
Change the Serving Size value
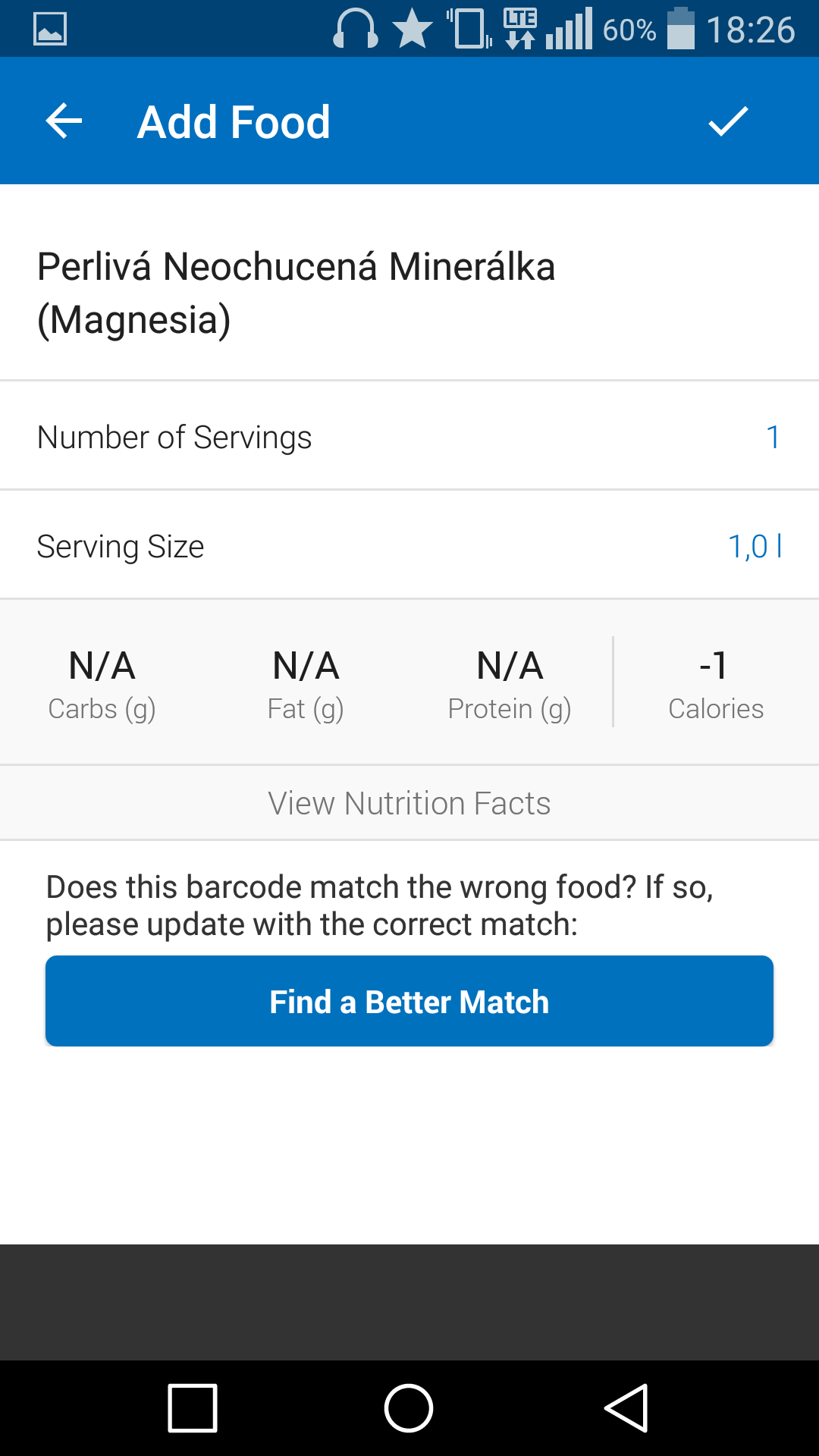[755, 546]
